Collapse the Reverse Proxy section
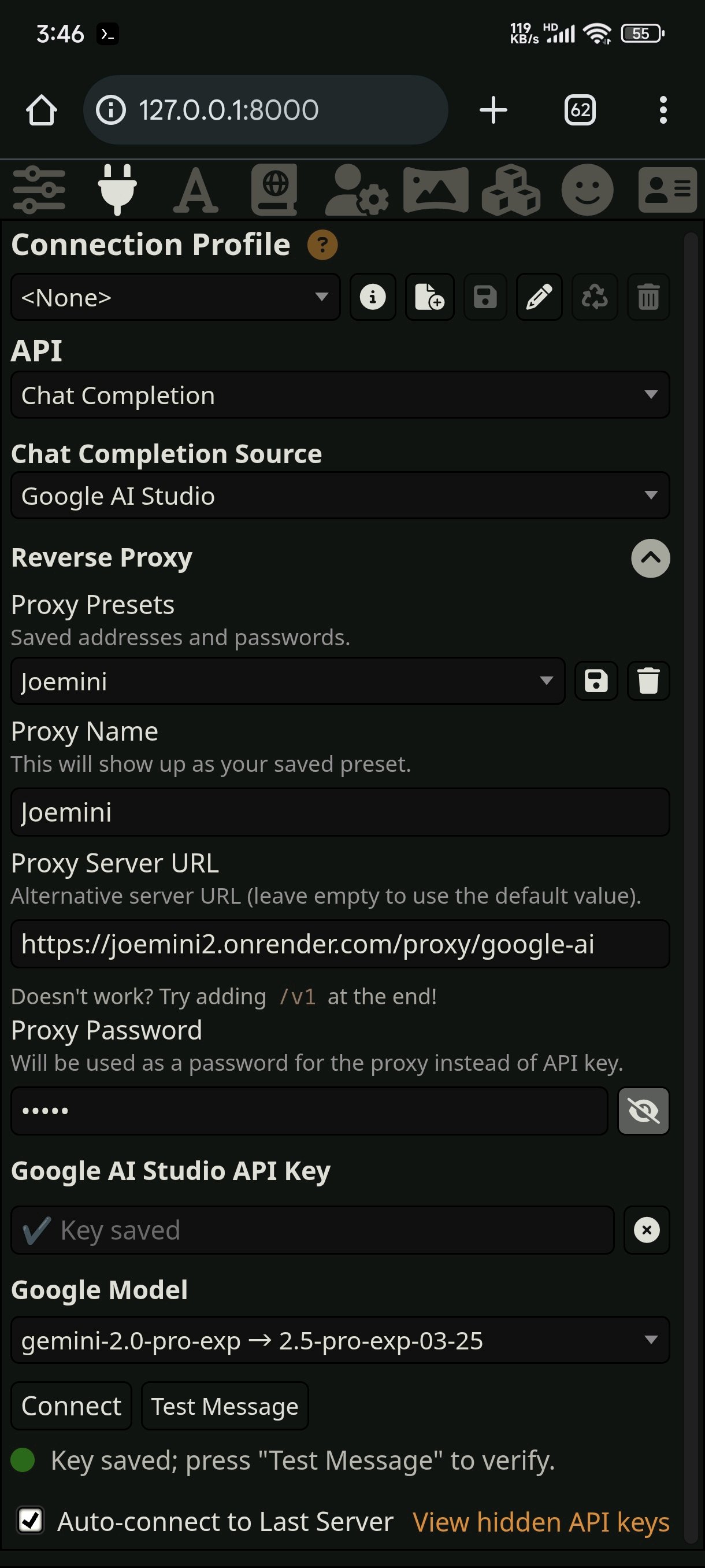The image size is (705, 1568). click(650, 558)
